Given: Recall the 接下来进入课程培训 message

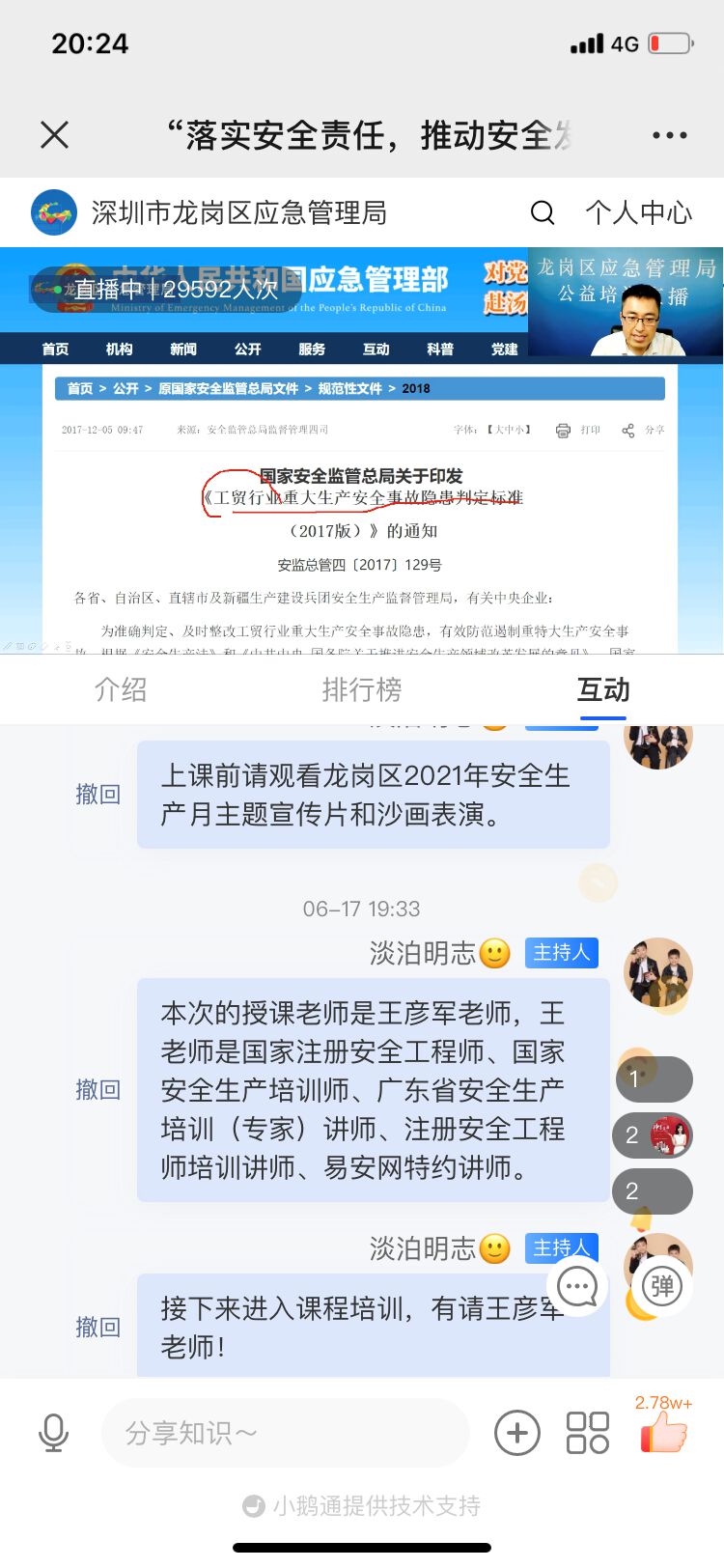Looking at the screenshot, I should (97, 1328).
